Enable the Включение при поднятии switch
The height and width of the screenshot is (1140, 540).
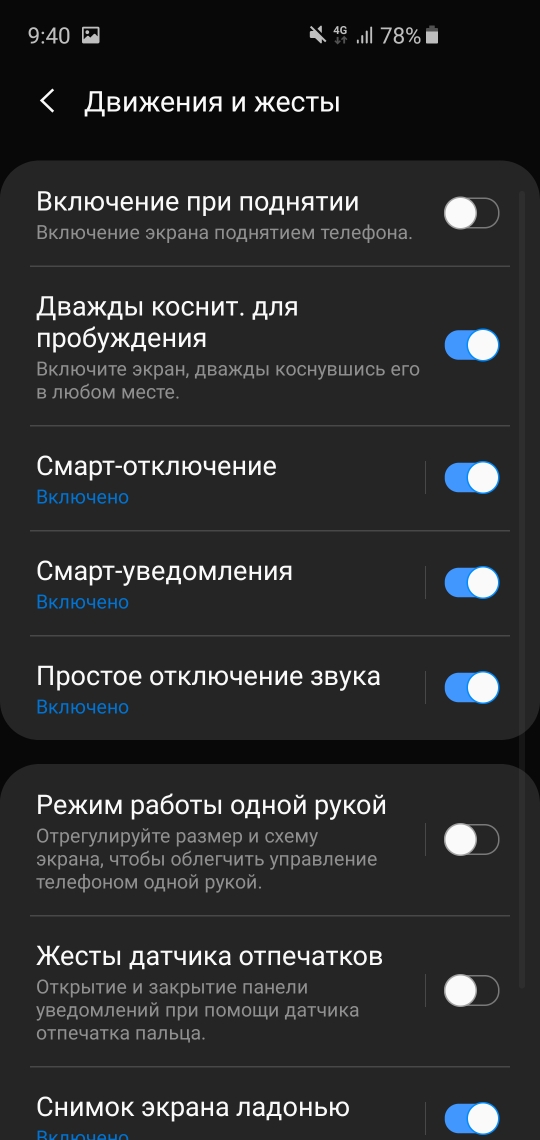pos(472,214)
